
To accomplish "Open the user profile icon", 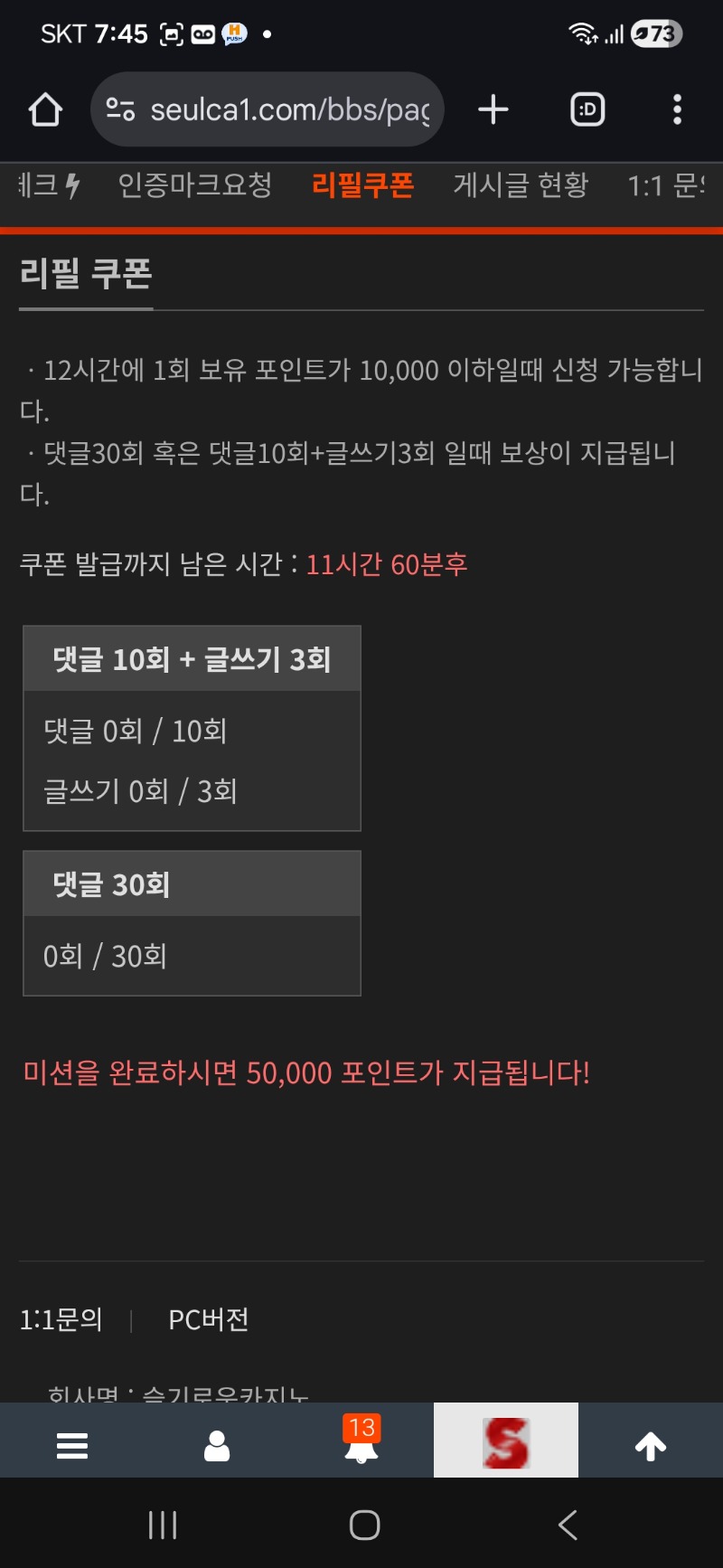I will (x=217, y=1445).
